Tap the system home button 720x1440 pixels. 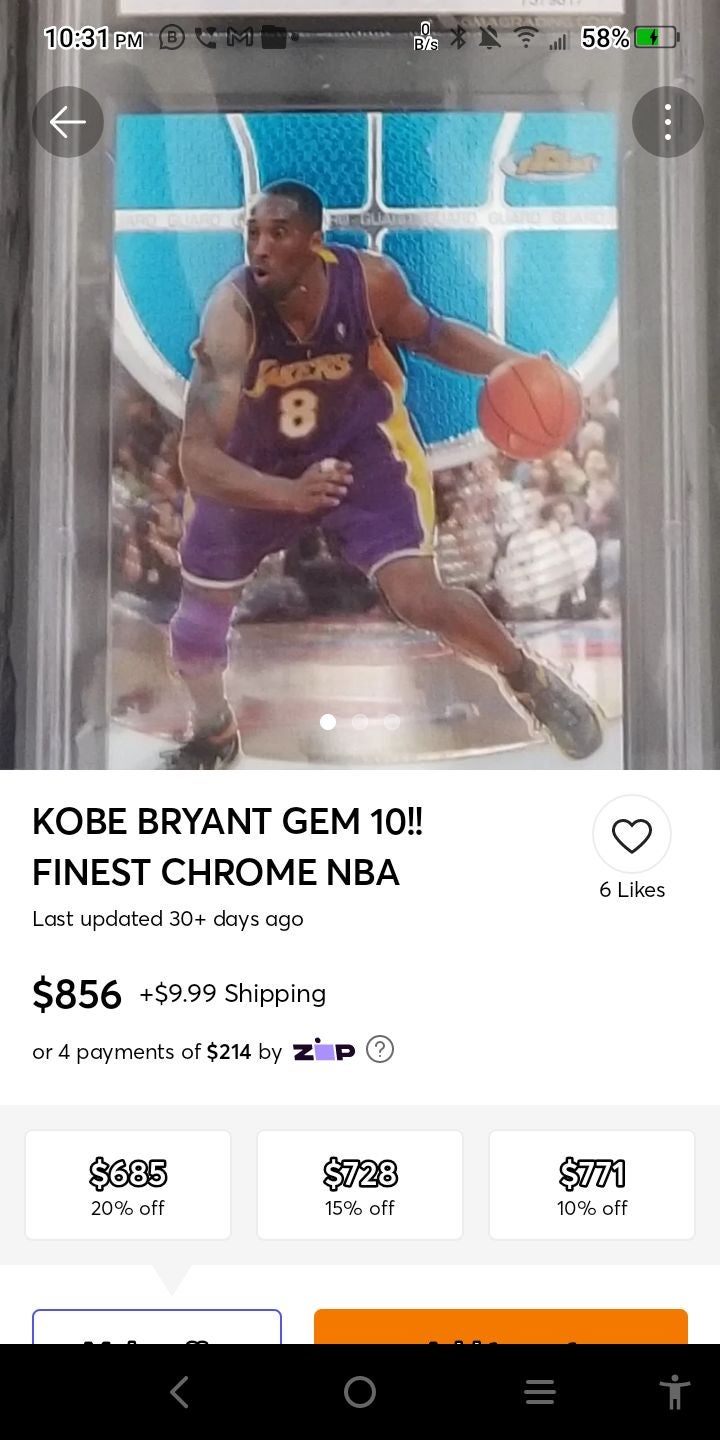click(x=360, y=1392)
